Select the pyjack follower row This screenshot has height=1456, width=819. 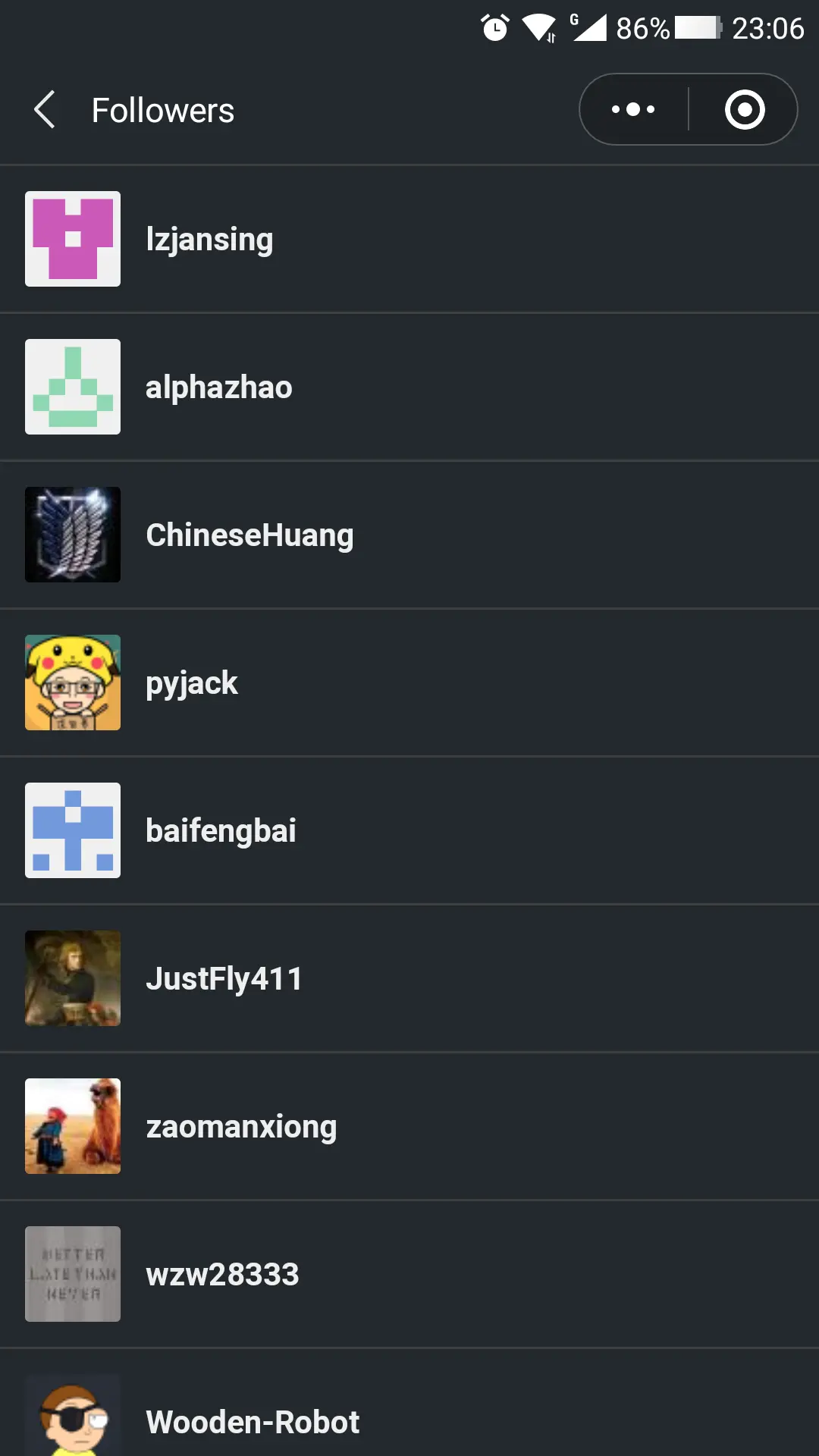click(191, 682)
